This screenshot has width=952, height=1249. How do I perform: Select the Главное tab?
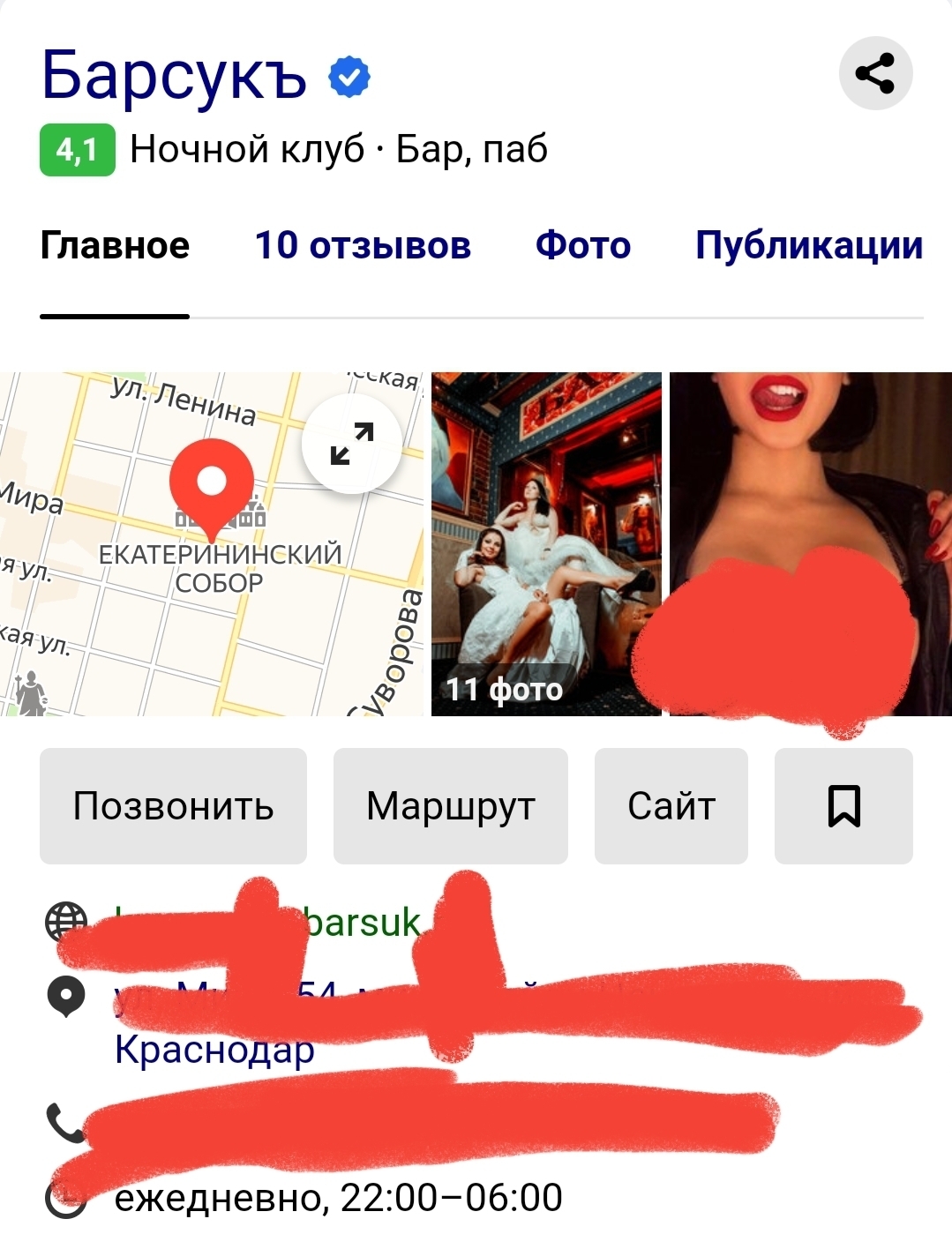115,245
